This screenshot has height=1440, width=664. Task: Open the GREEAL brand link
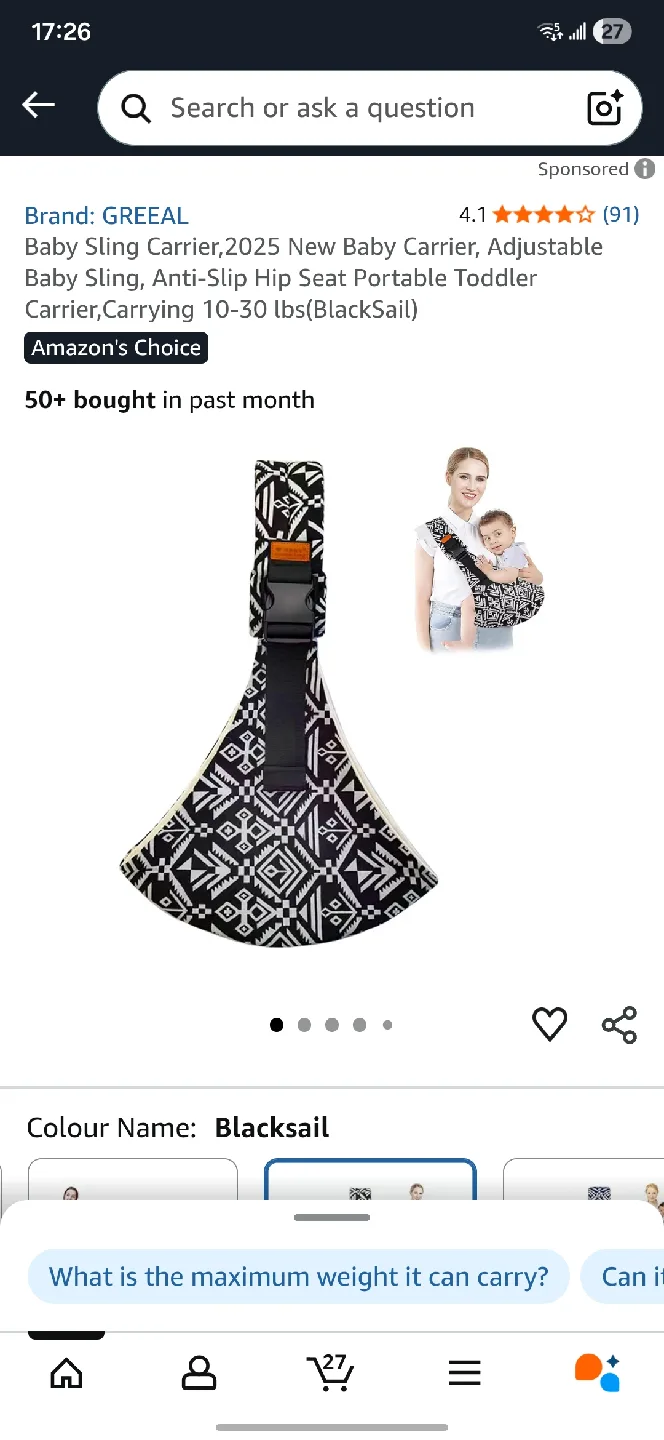[x=106, y=215]
